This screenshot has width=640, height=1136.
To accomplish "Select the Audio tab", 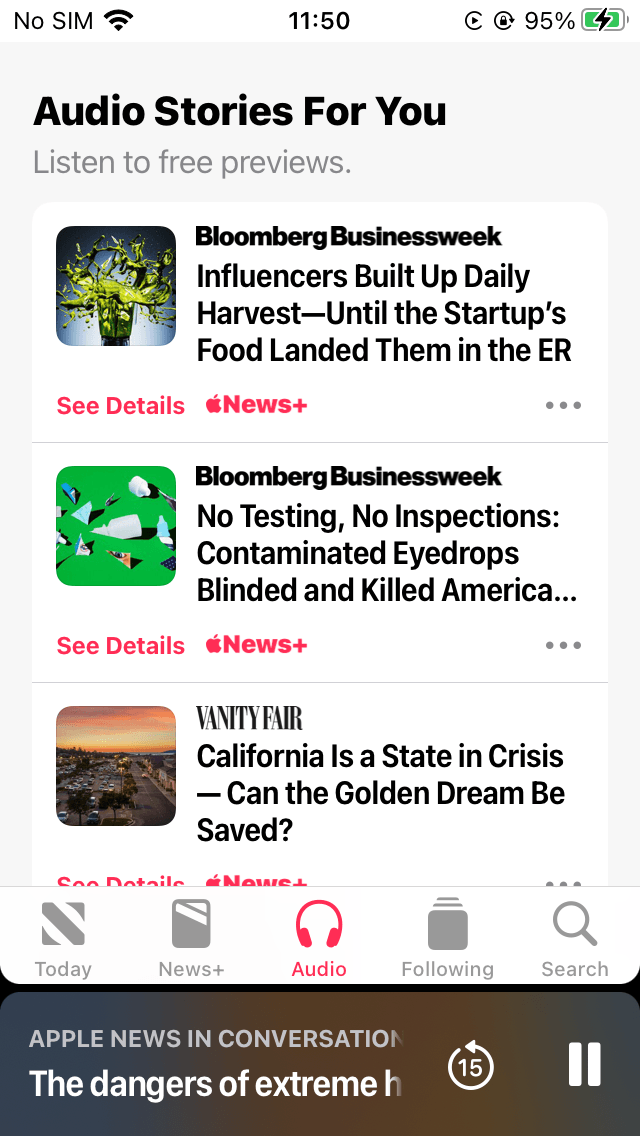I will [319, 938].
